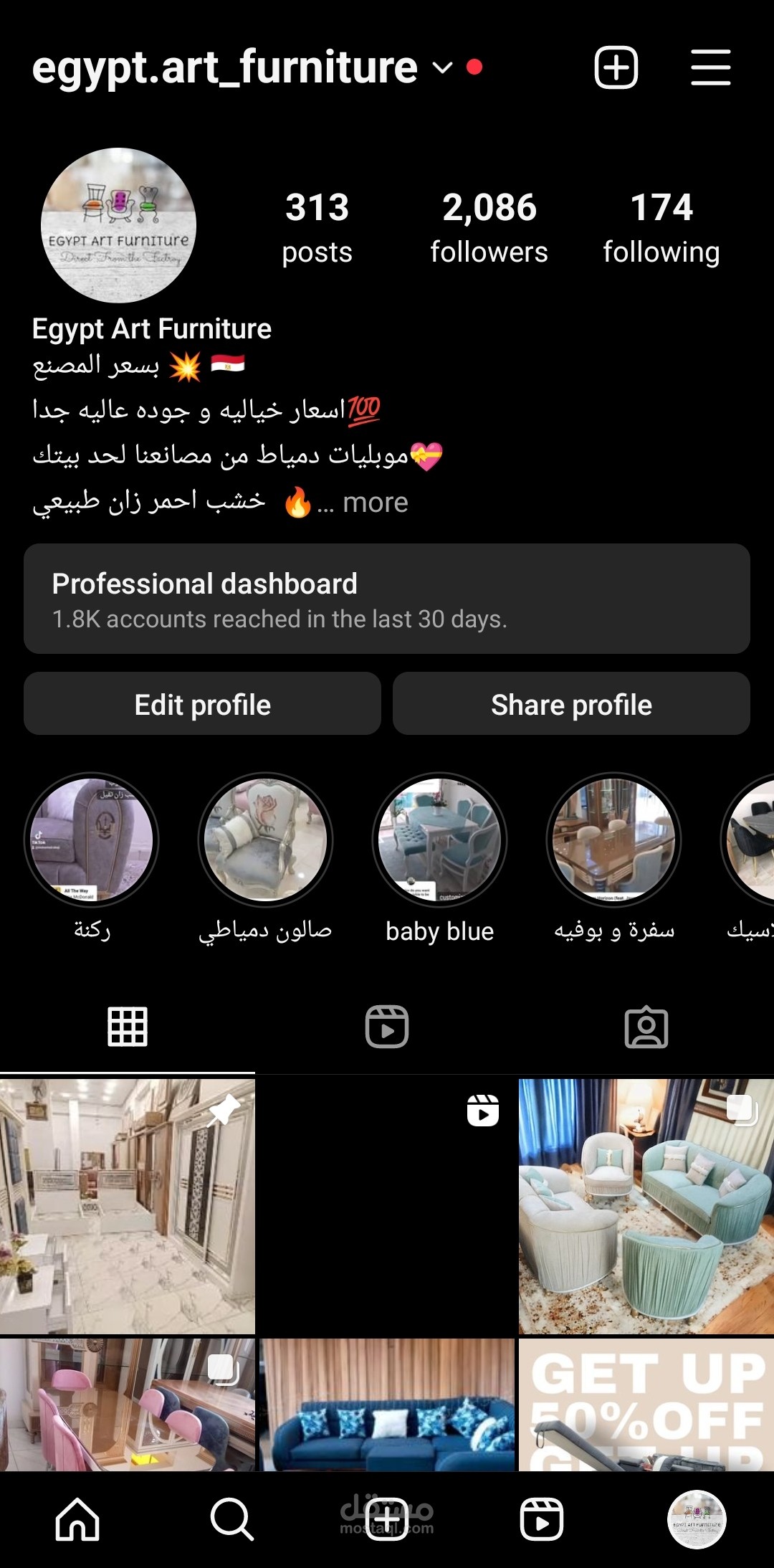
Task: Tap Edit profile button
Action: click(202, 704)
